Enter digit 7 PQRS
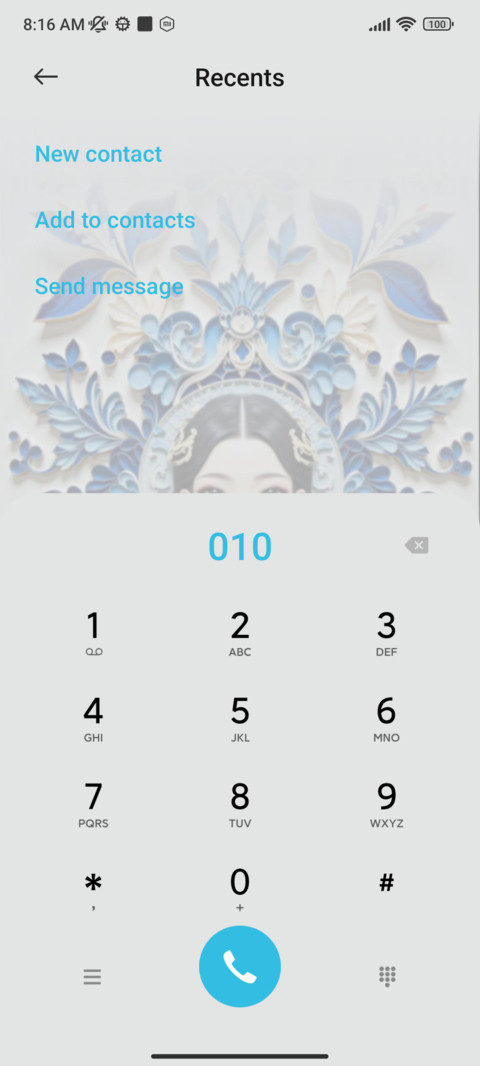This screenshot has height=1066, width=480. (93, 805)
